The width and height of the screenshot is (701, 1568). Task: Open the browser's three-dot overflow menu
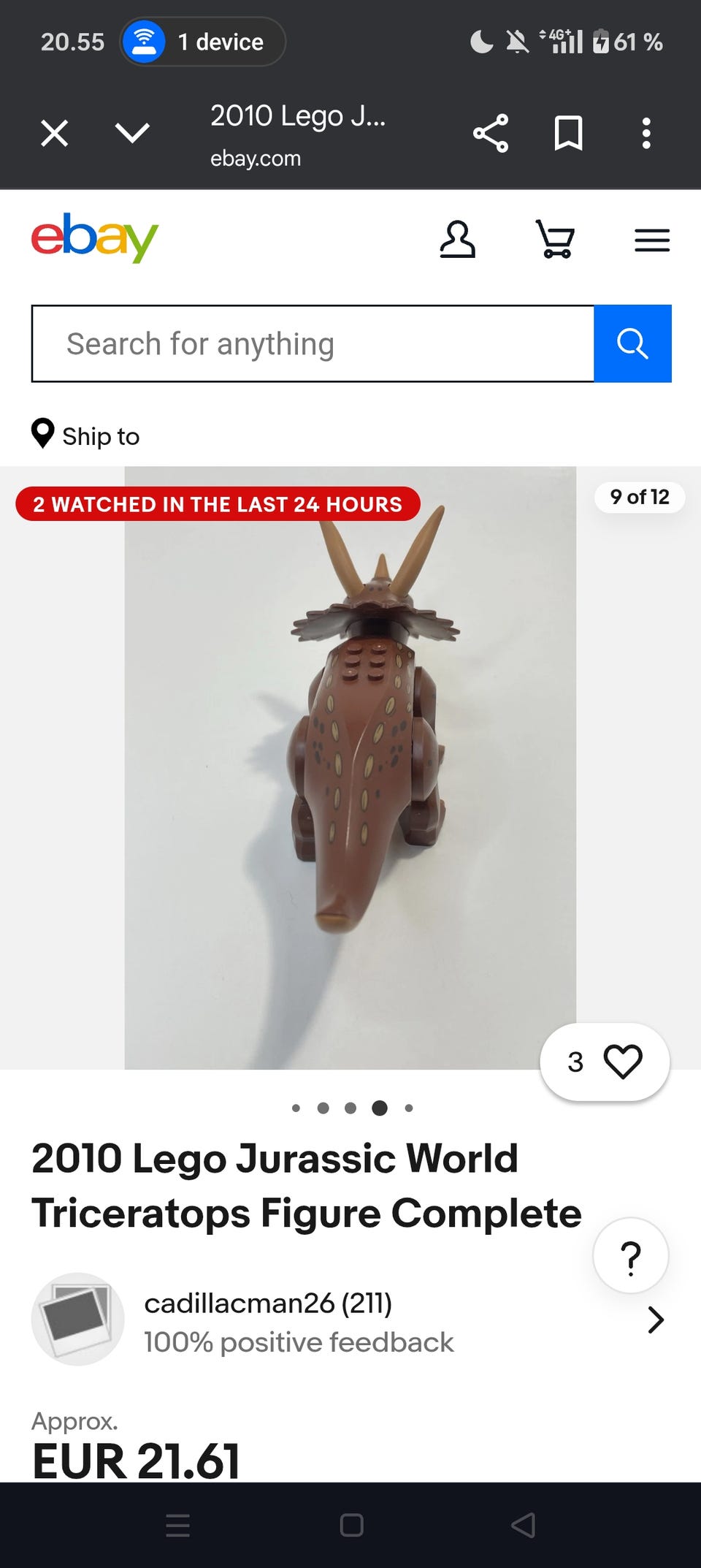(646, 133)
